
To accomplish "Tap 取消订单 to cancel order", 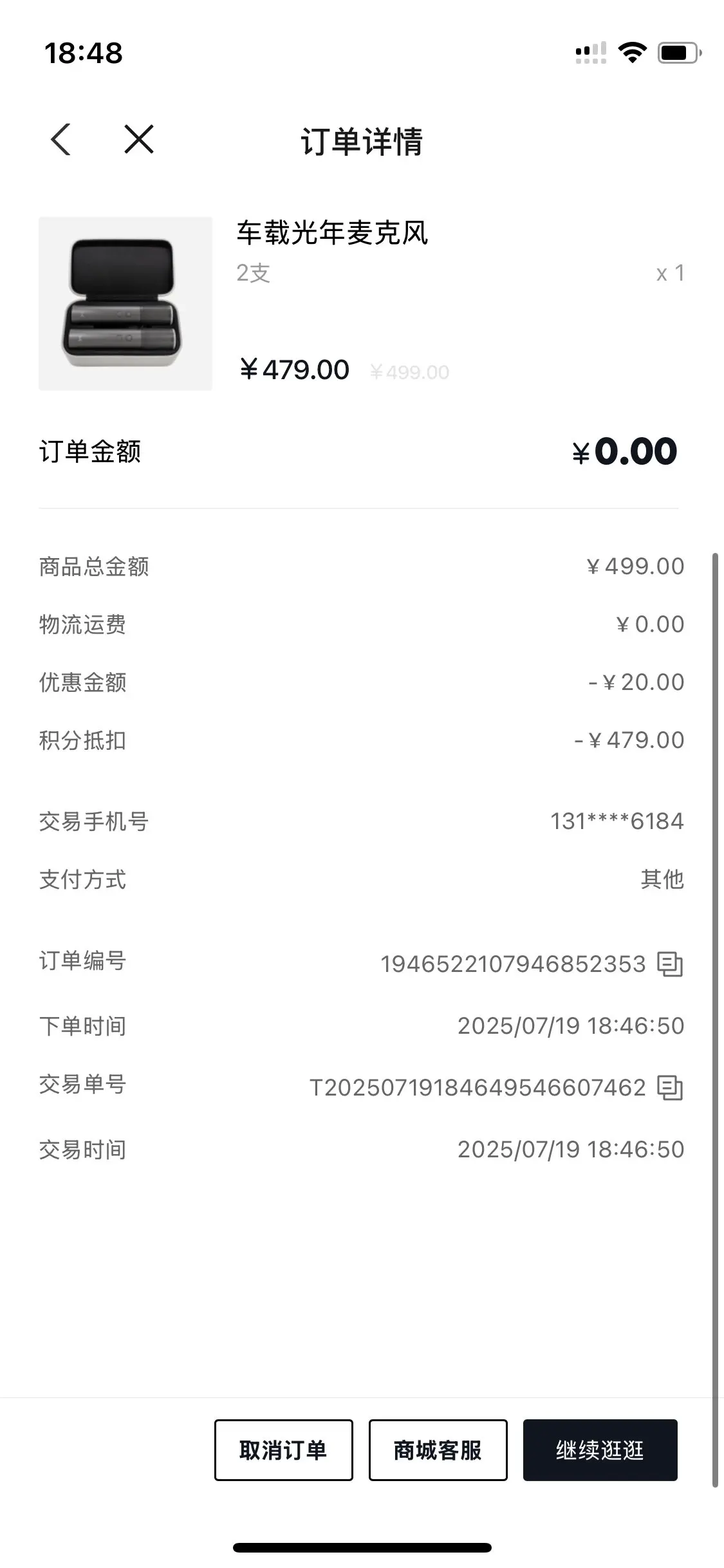I will click(x=284, y=1450).
